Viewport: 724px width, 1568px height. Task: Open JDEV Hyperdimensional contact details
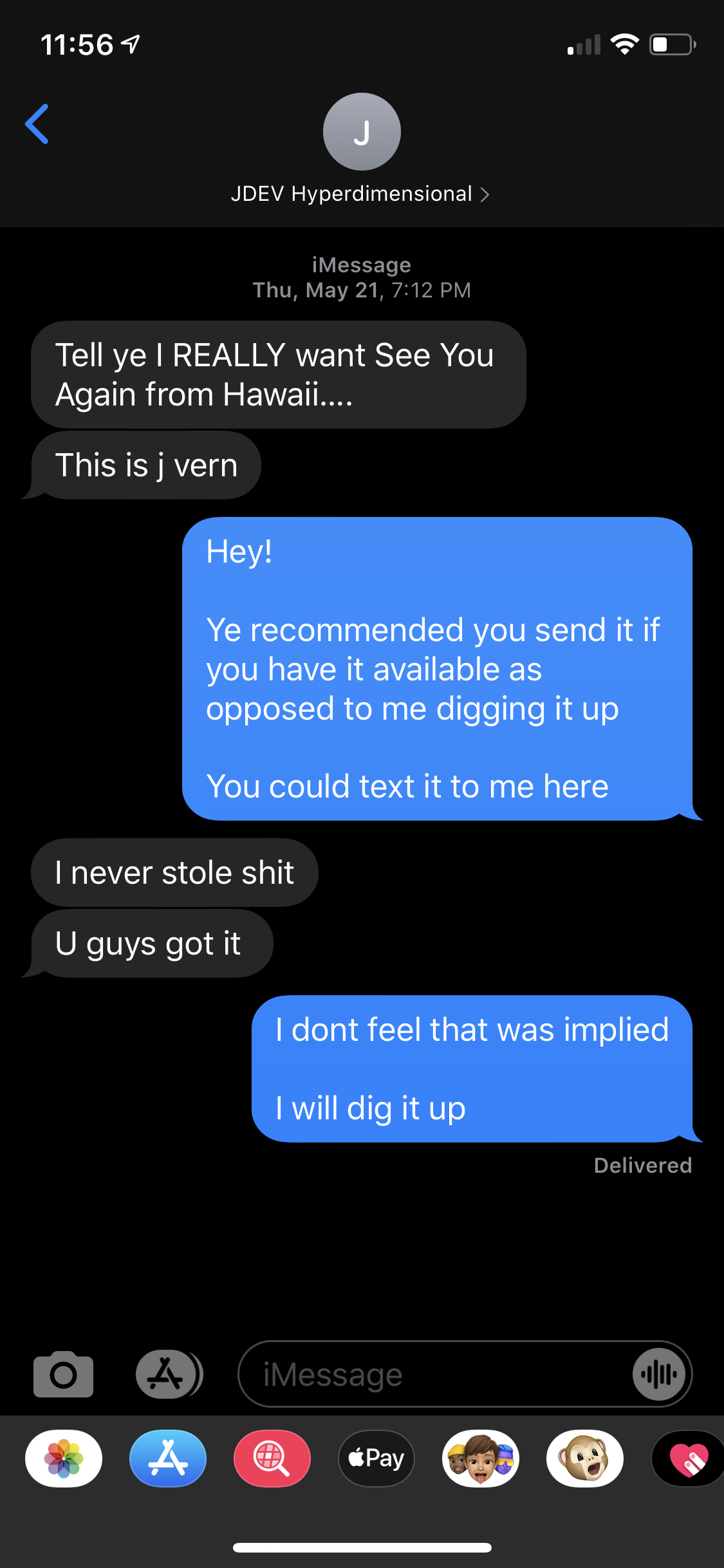(x=360, y=194)
